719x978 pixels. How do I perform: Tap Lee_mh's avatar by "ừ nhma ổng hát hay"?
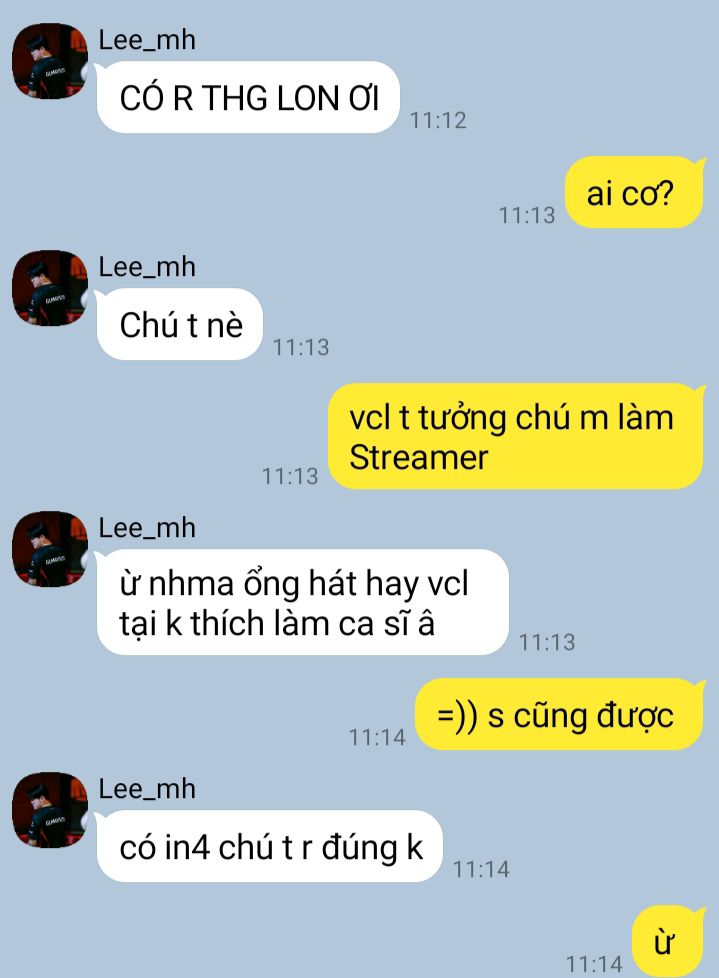(50, 549)
